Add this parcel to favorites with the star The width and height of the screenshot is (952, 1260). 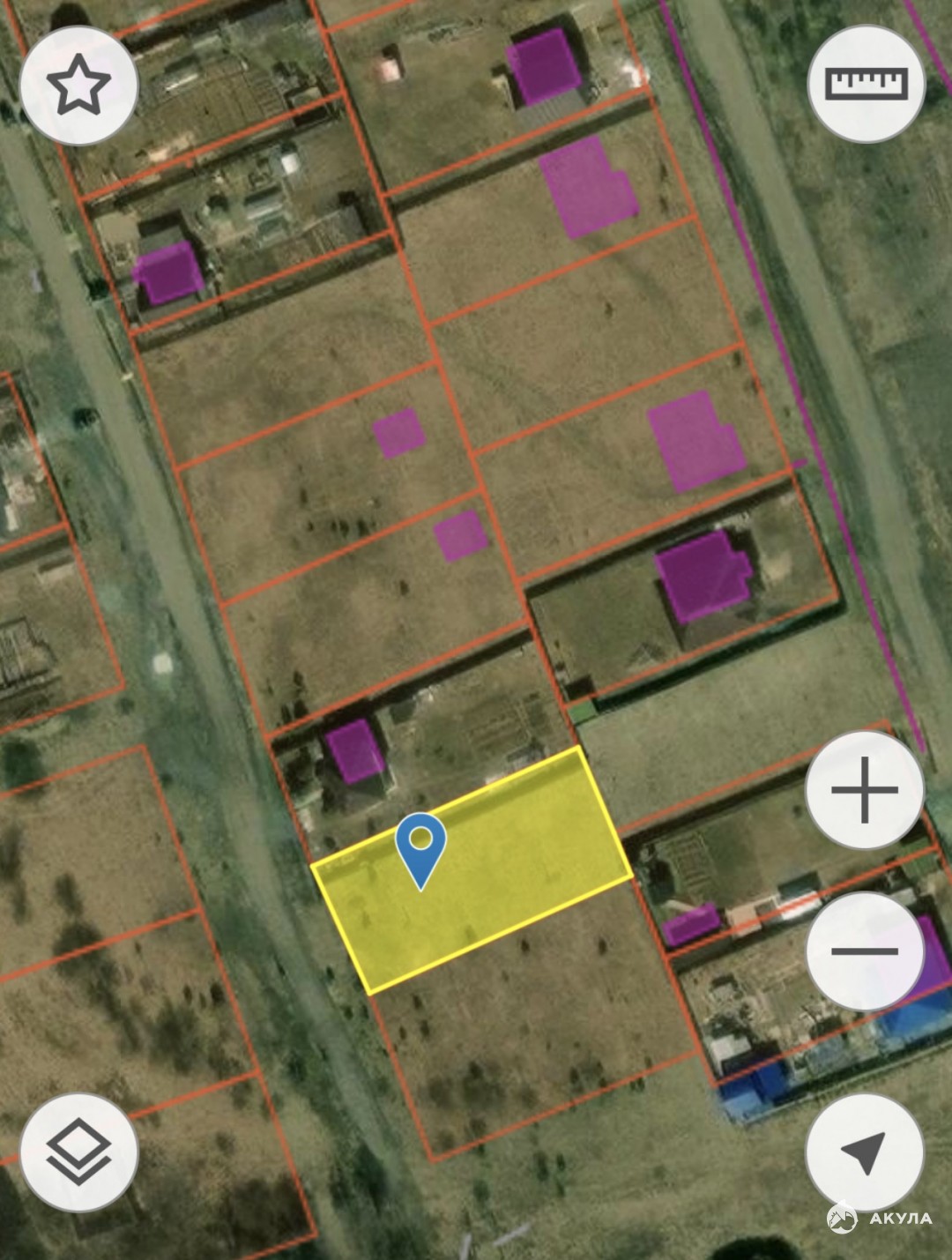point(78,85)
